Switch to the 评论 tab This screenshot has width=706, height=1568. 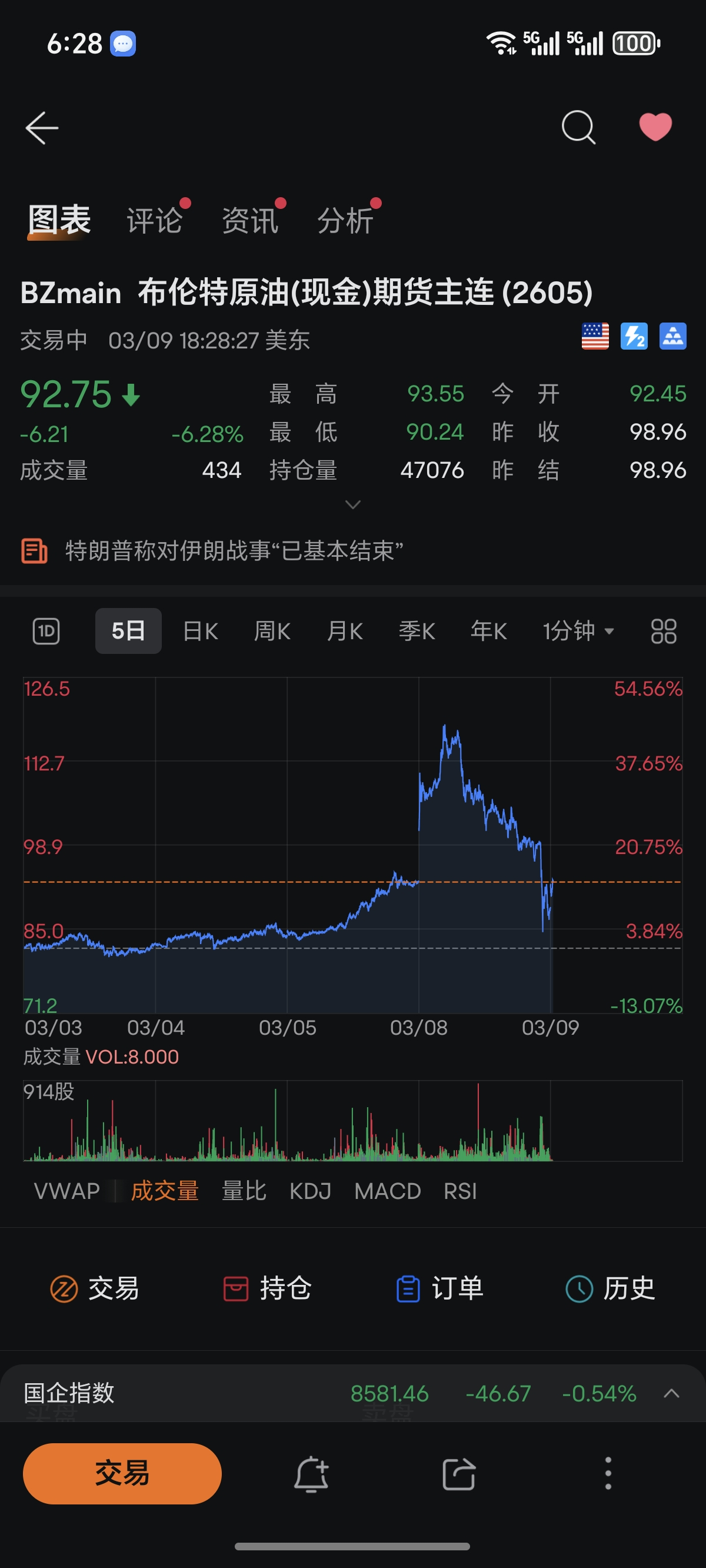tap(155, 220)
